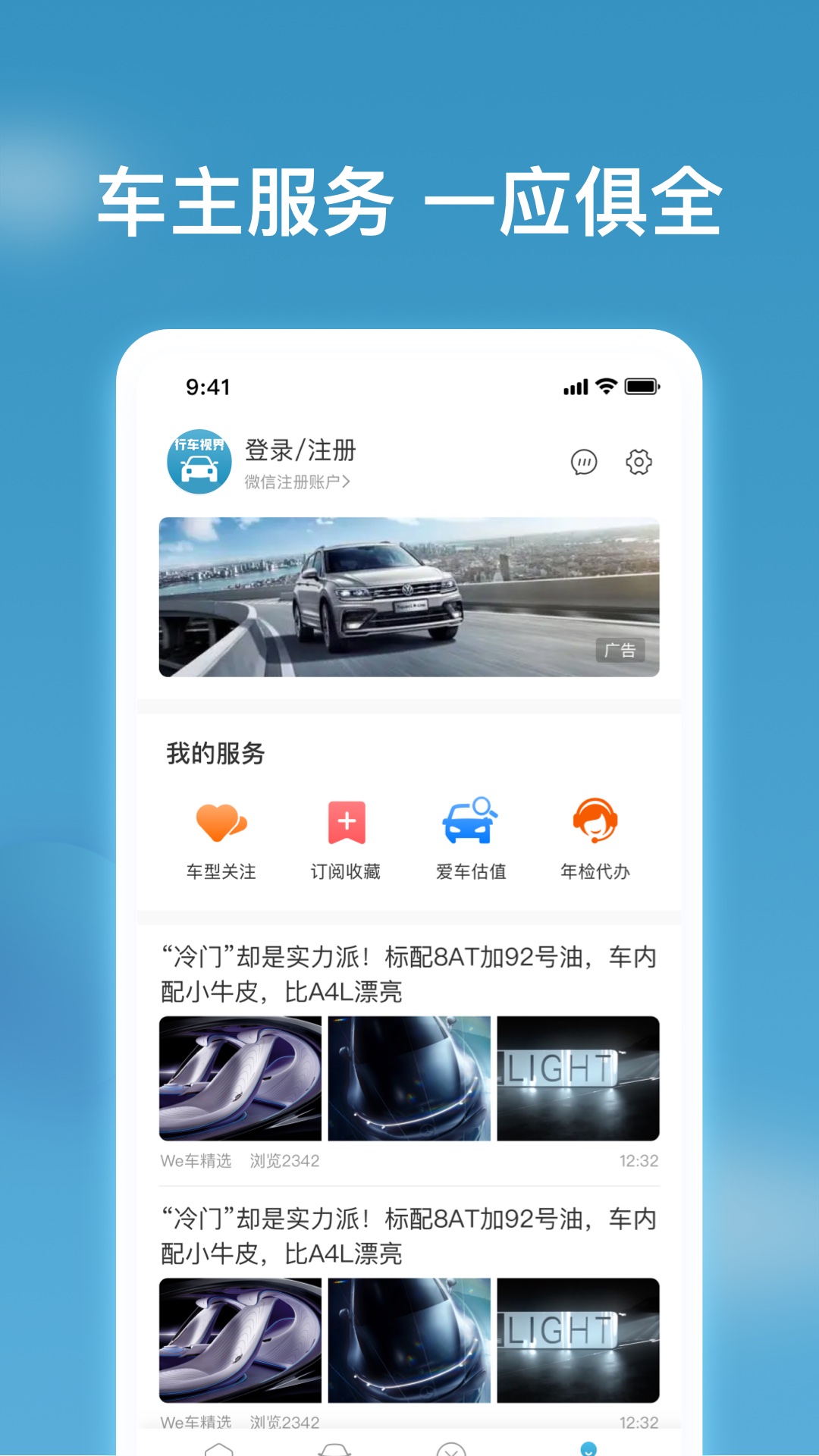Open the message chat bubble icon

point(585,461)
